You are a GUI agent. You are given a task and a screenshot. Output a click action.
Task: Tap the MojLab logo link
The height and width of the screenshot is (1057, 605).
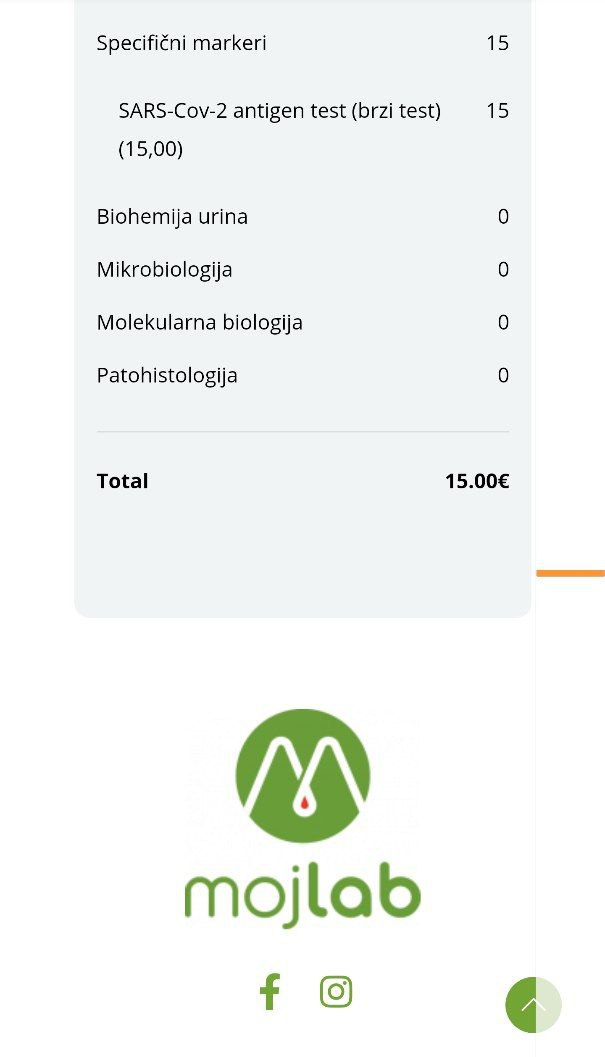[x=303, y=818]
